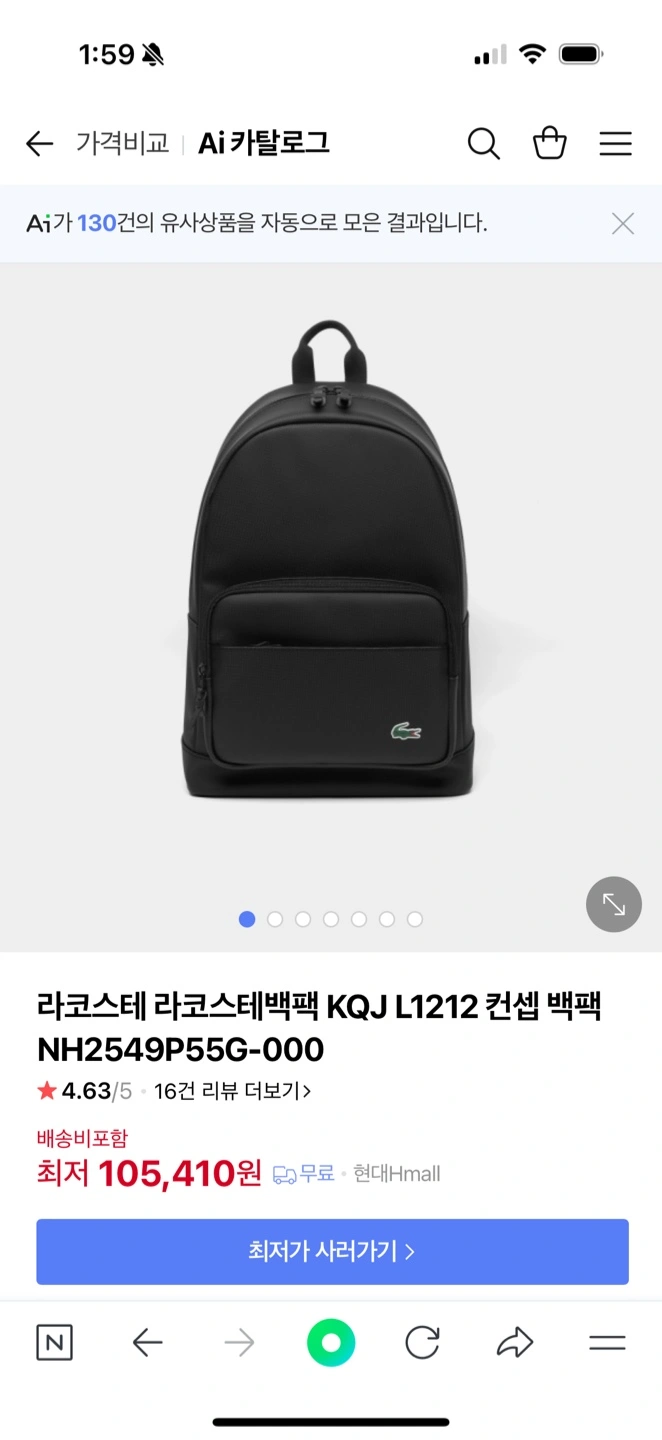Screen dimensions: 662x1440
Task: Open the backpack product image
Action: 331,560
